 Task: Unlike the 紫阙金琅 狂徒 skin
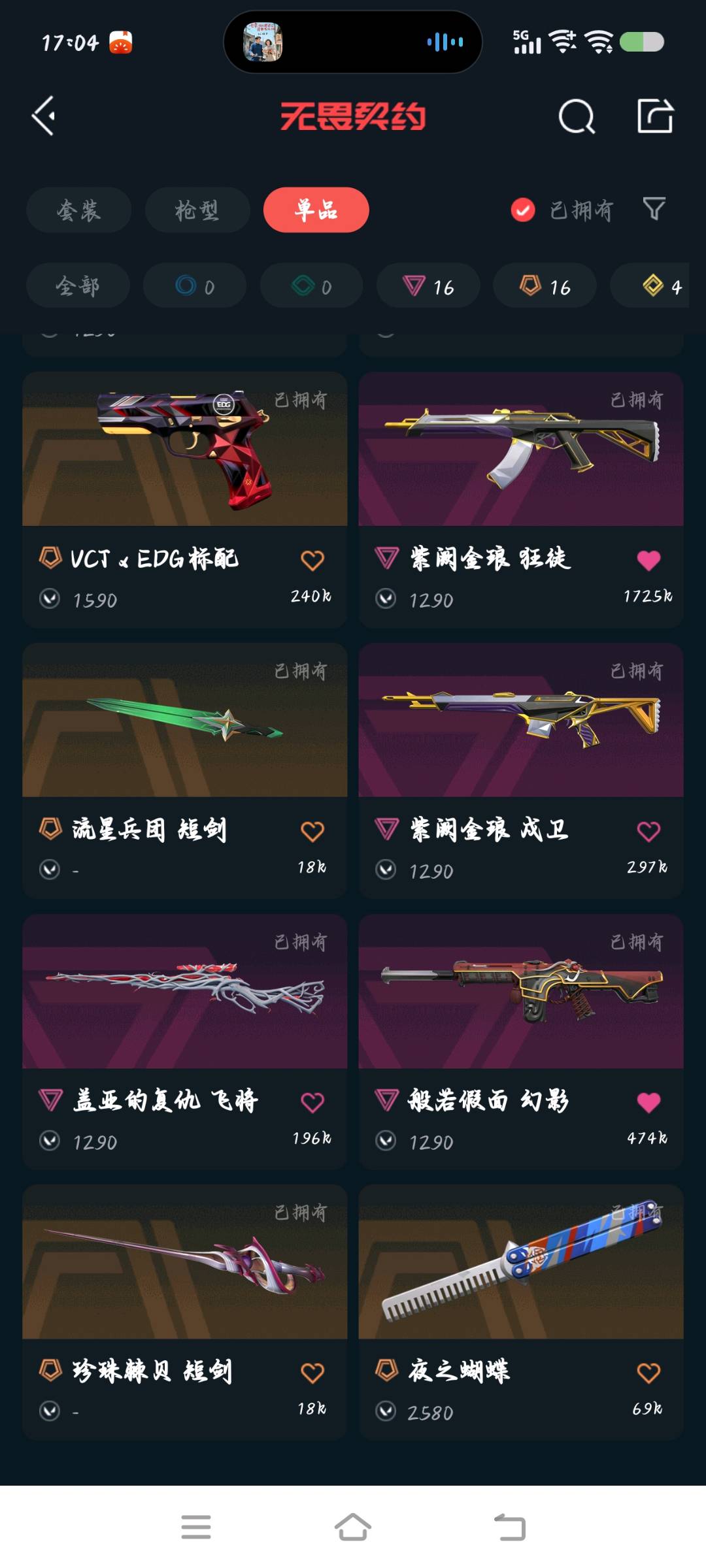point(648,560)
